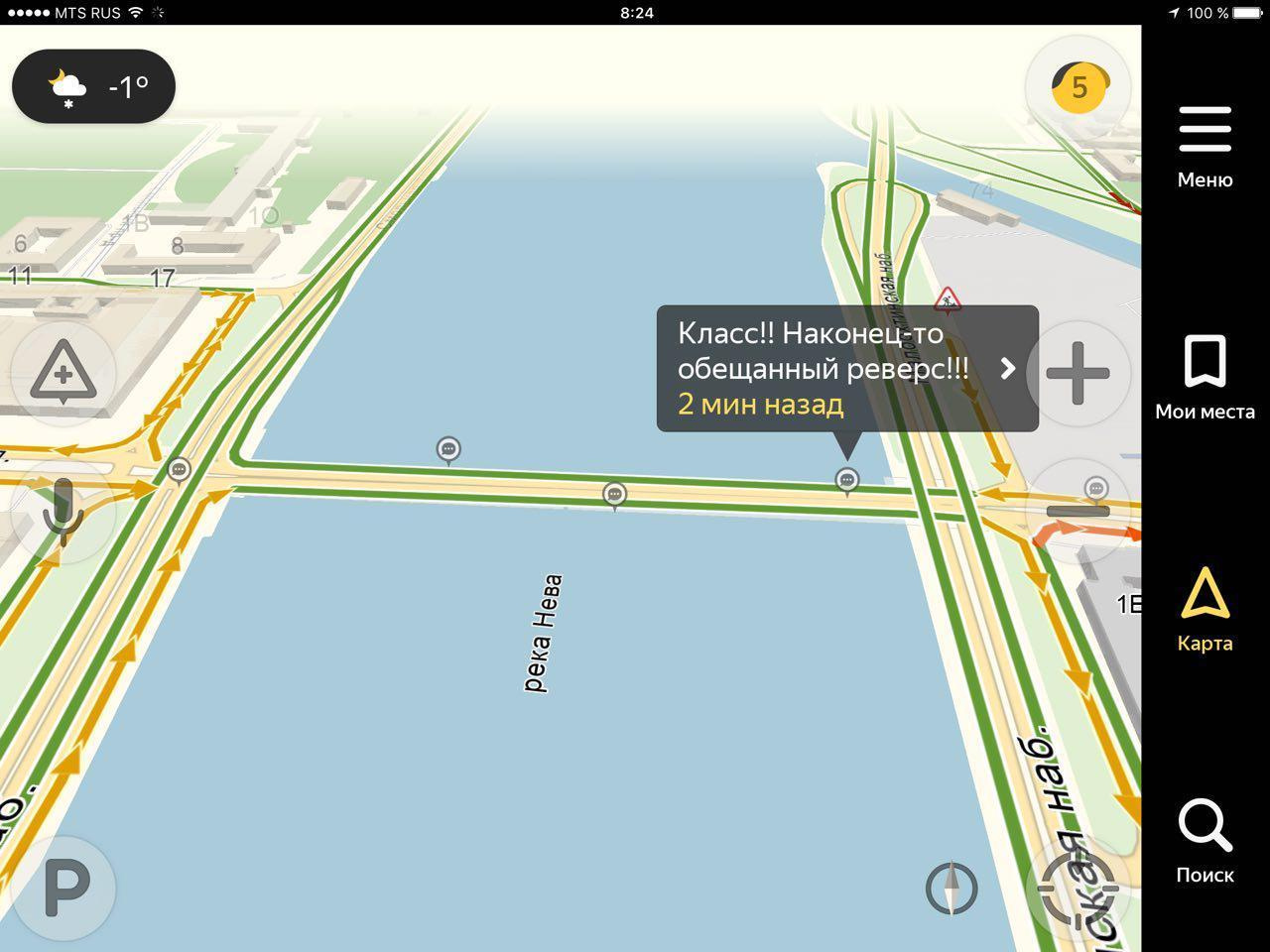Open comment marker at the left intersection
This screenshot has width=1270, height=952.
(179, 468)
